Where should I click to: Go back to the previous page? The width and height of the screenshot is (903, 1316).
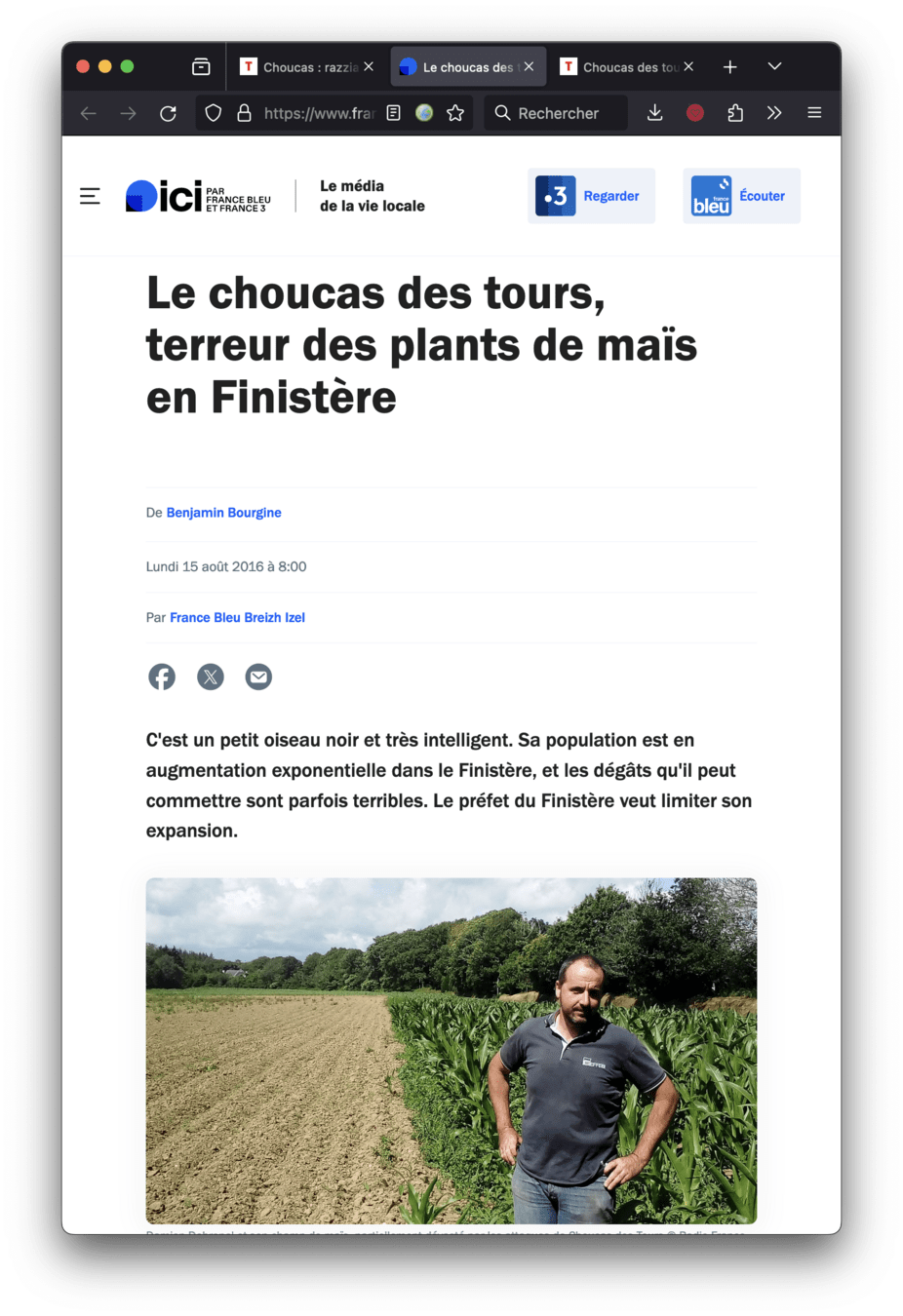(89, 113)
